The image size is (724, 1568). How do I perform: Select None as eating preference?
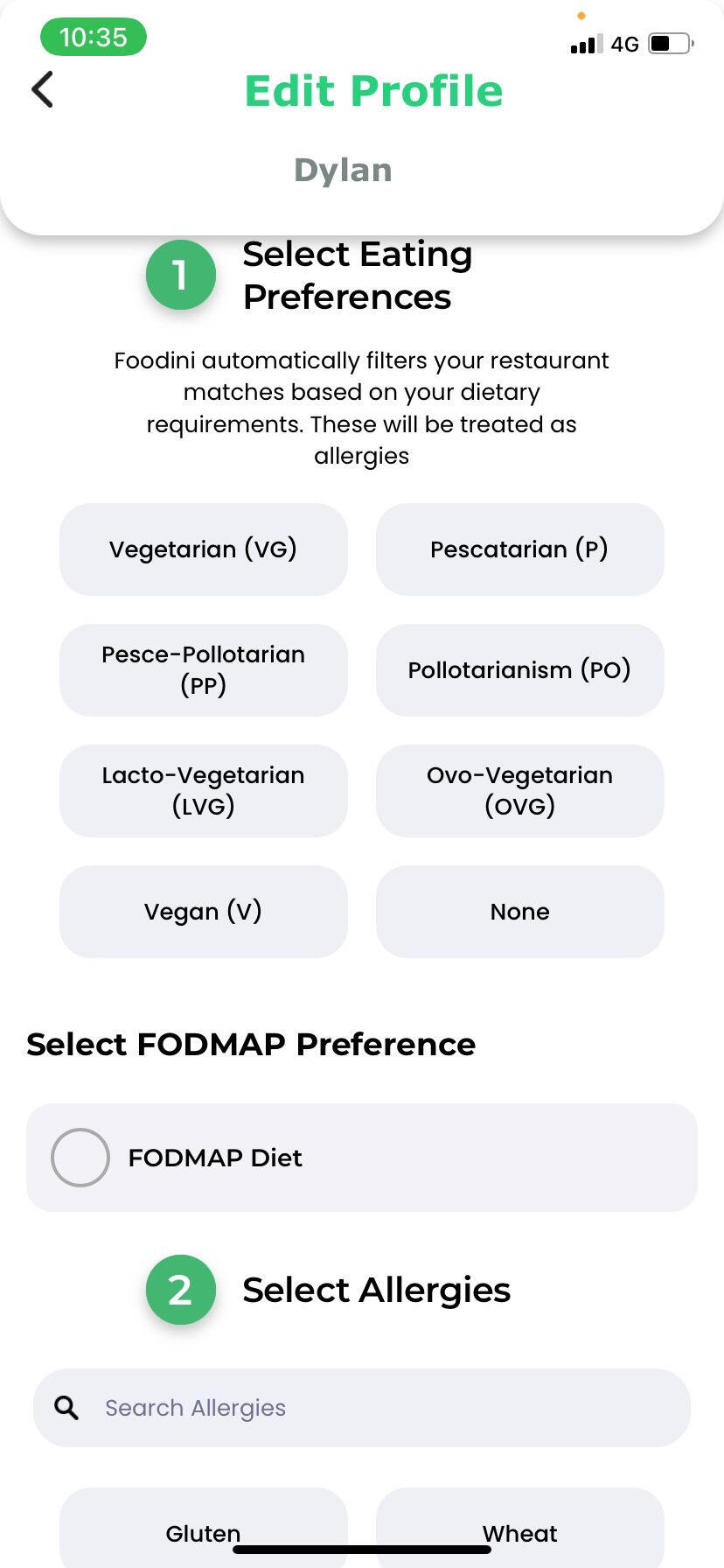point(519,911)
